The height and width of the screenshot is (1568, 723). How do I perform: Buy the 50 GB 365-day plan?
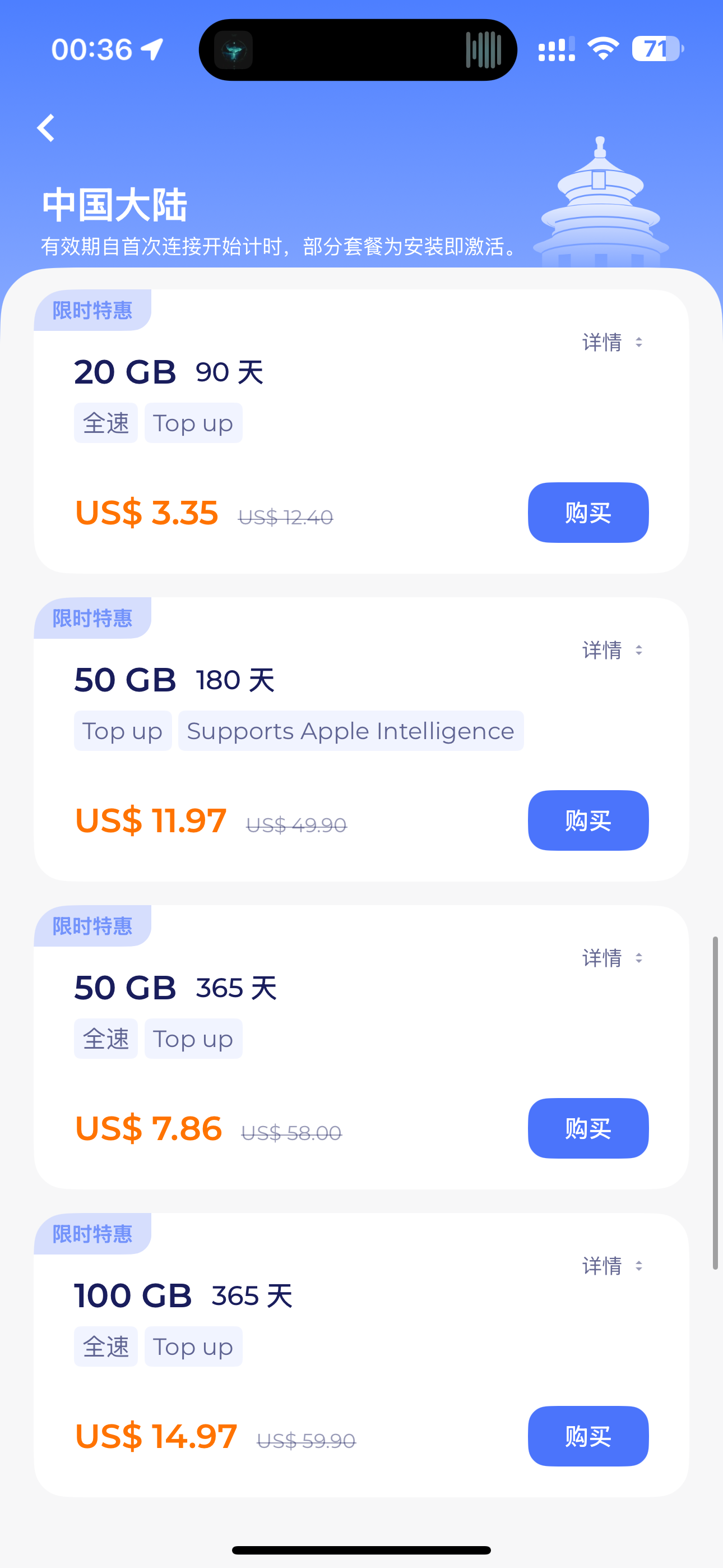point(587,1128)
